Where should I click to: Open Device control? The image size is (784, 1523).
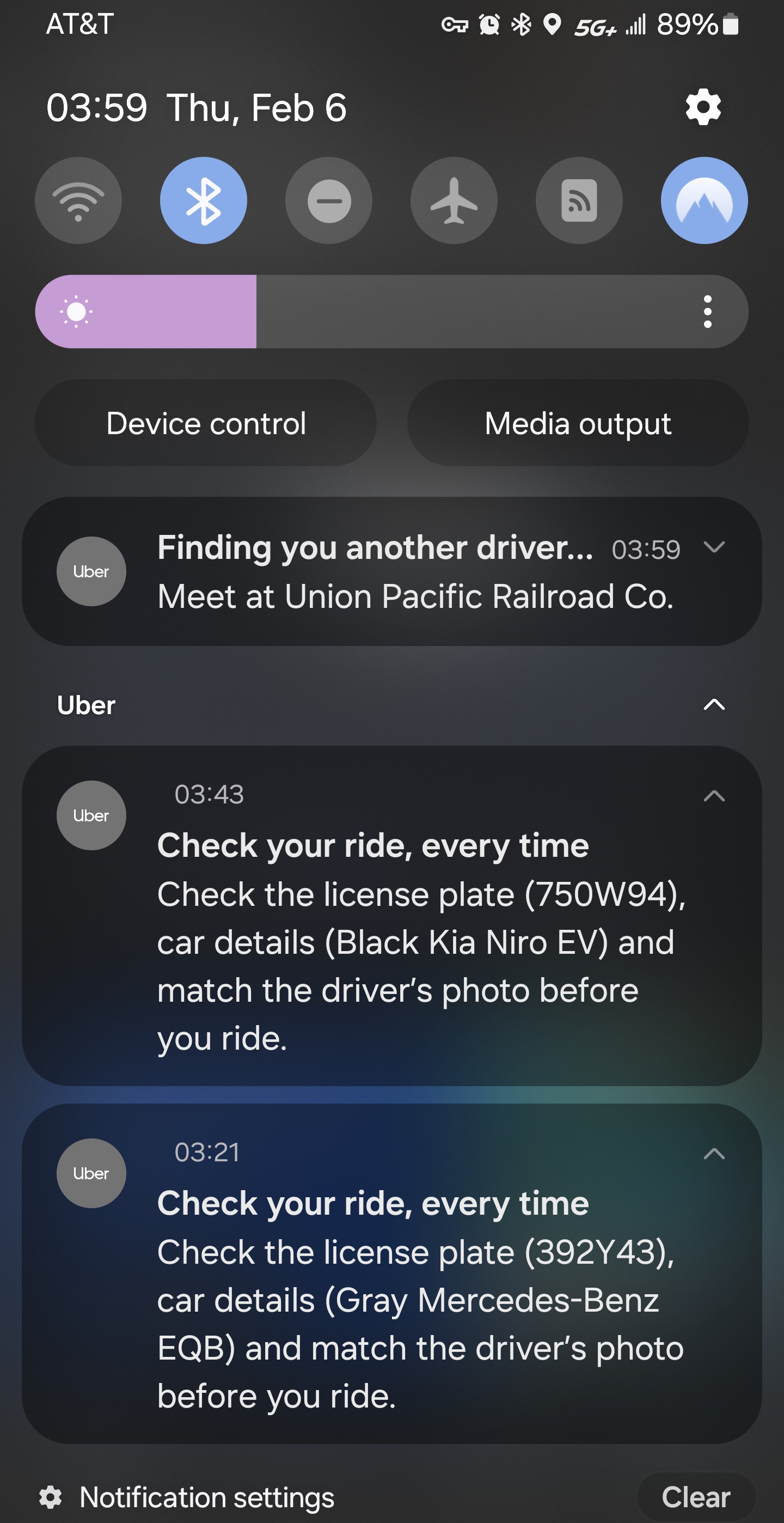[x=206, y=423]
